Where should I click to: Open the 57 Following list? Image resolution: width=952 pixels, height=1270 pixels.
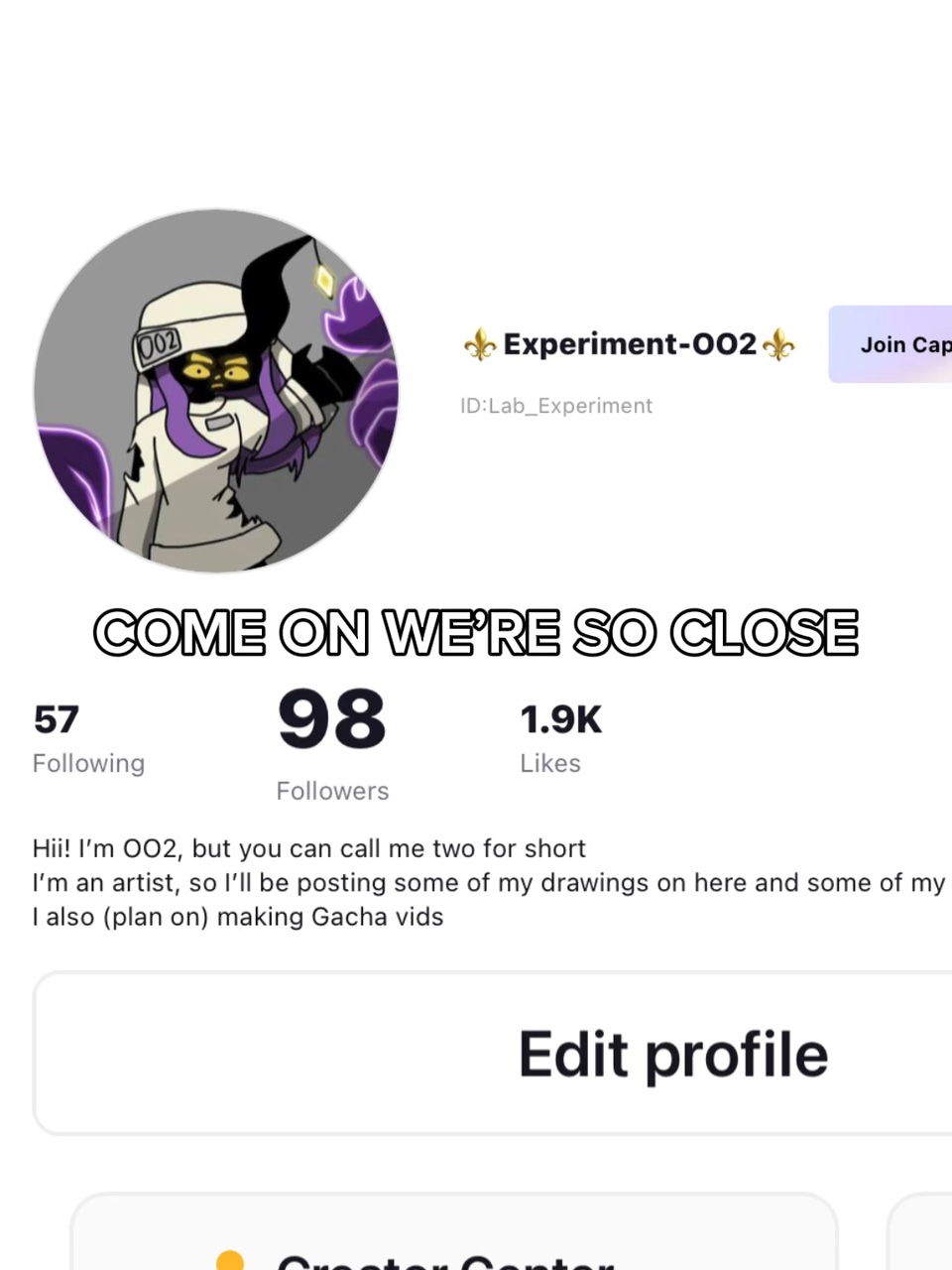[57, 718]
